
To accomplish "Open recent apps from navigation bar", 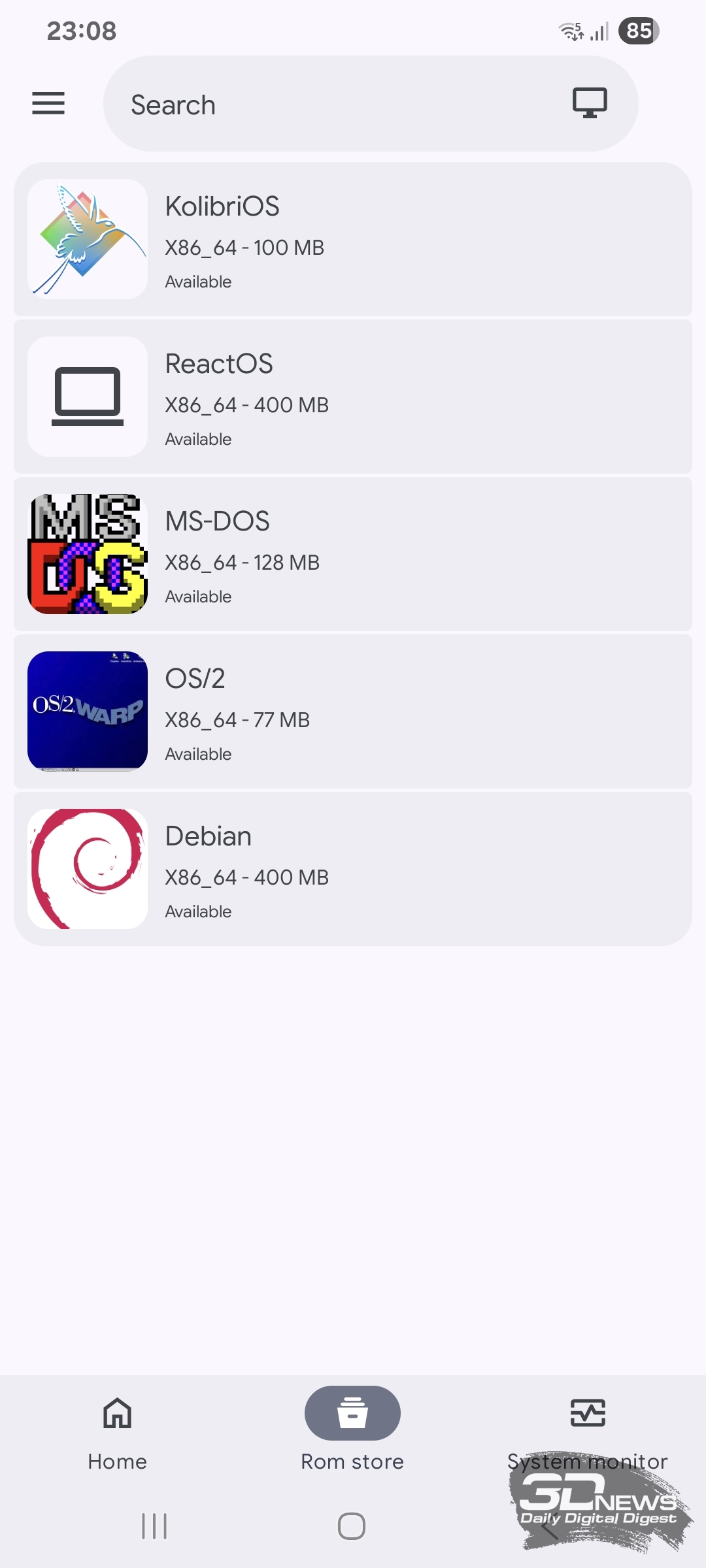I will (154, 1526).
